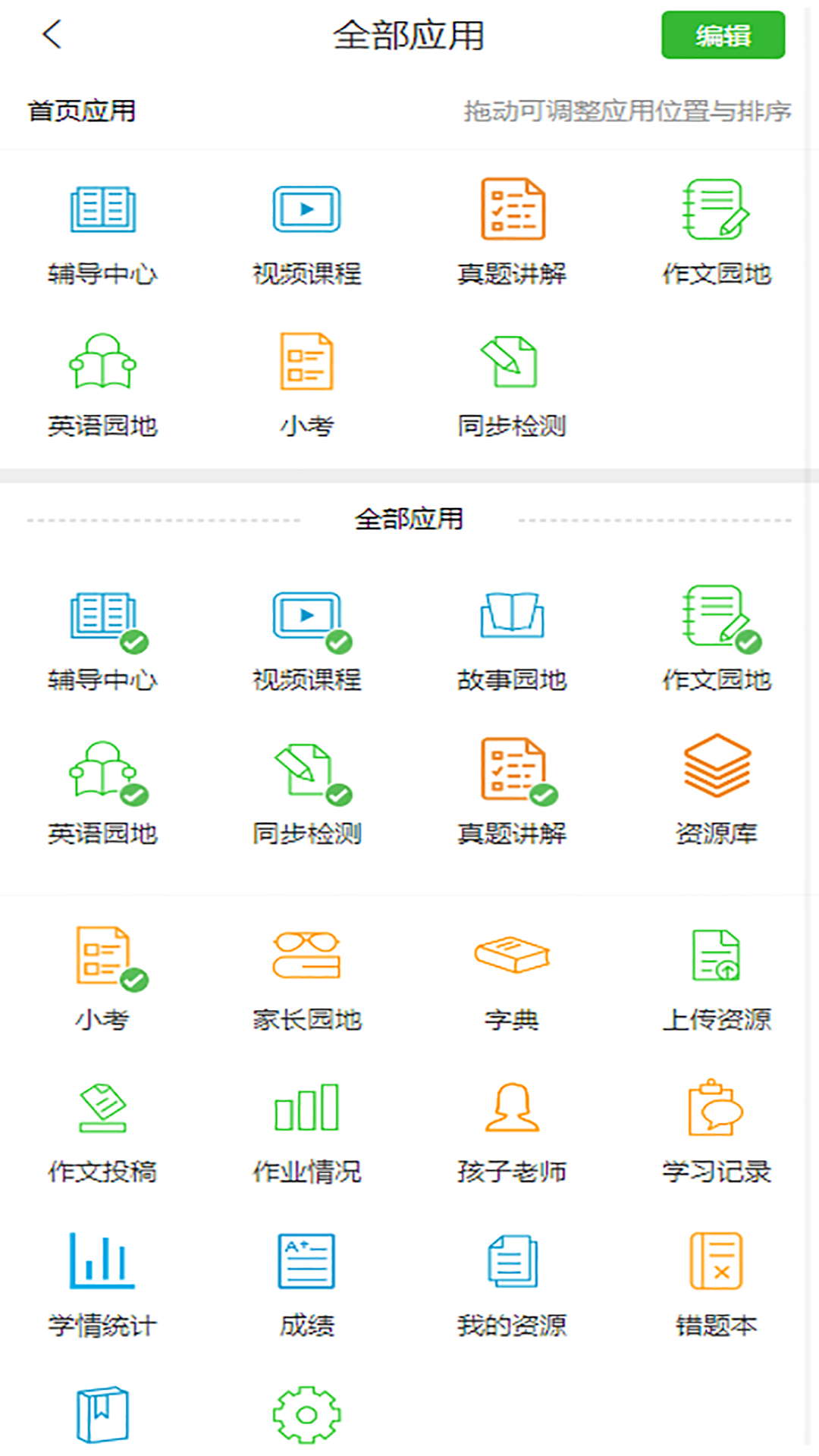
Task: Toggle the green checkmark on 辅导中心
Action: 134,644
